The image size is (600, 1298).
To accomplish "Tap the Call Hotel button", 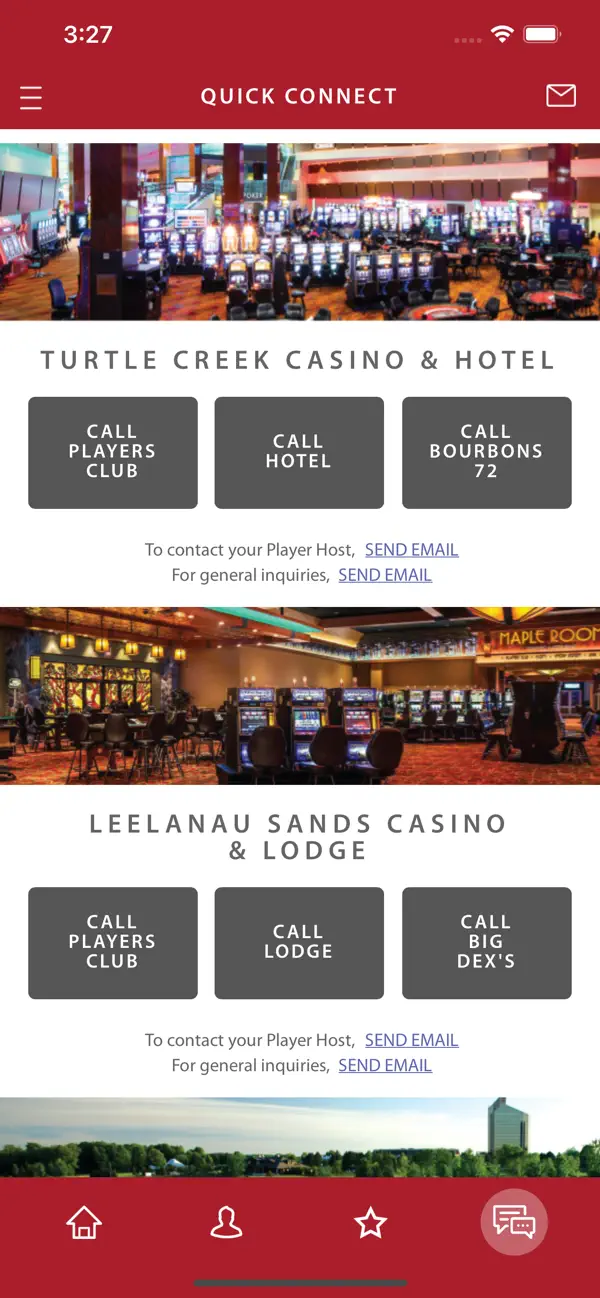I will (299, 452).
